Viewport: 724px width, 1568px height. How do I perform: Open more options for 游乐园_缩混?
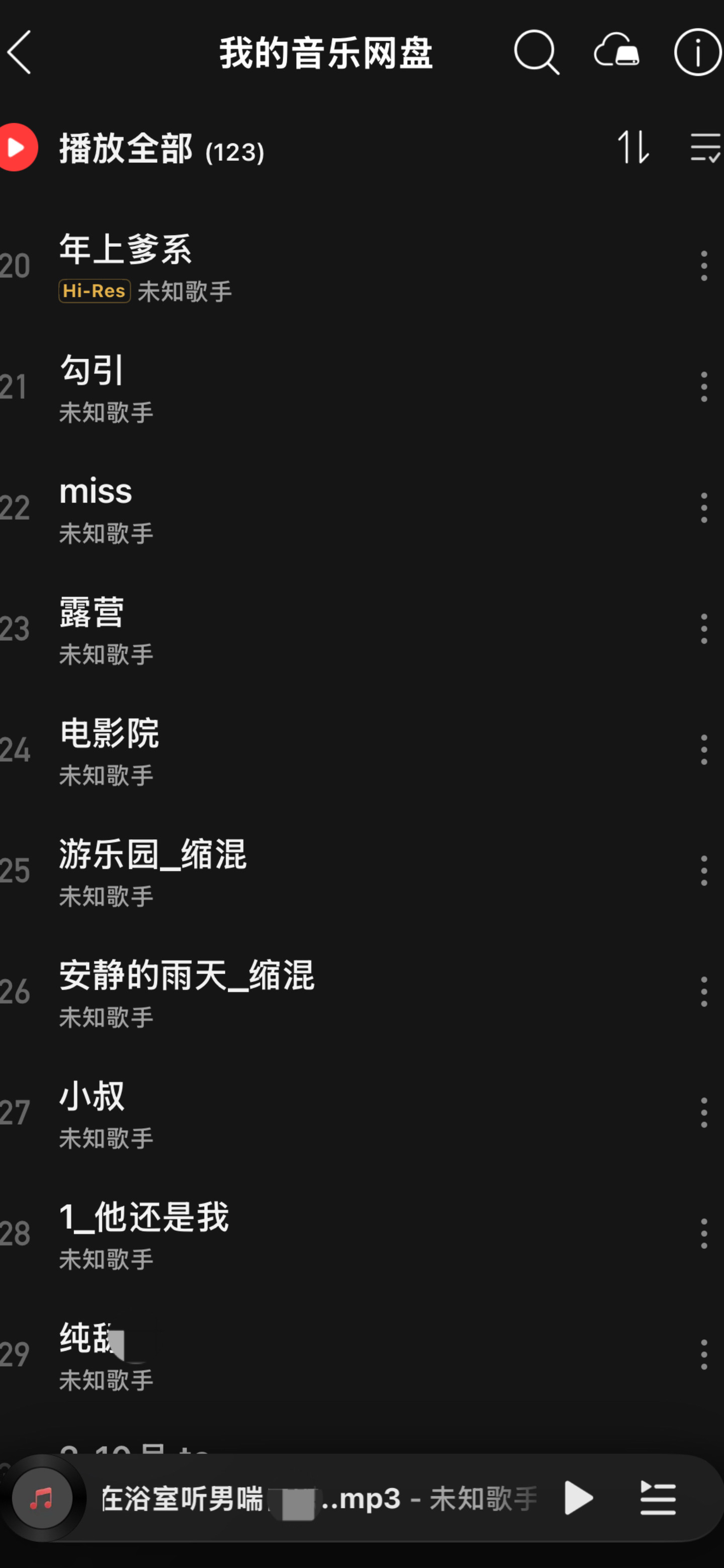[x=704, y=870]
